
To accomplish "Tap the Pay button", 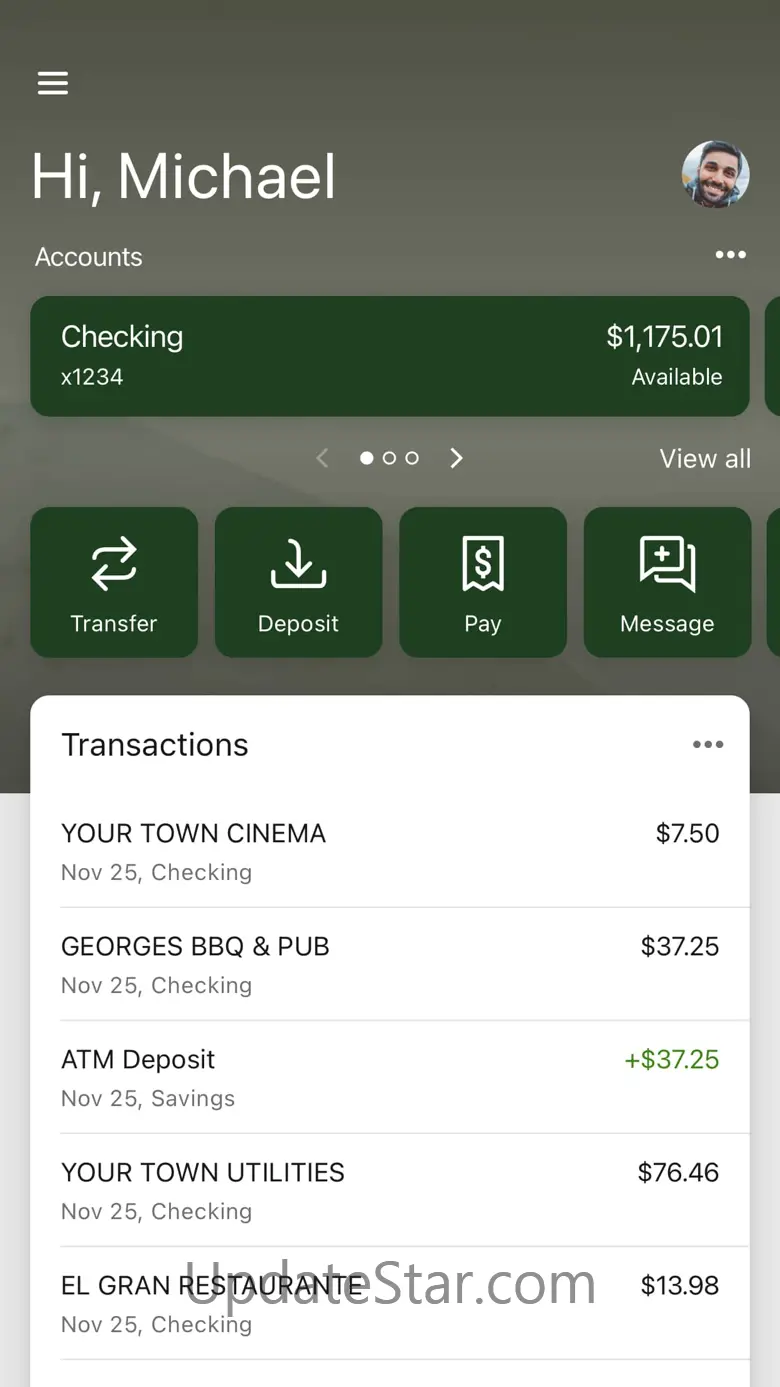I will pyautogui.click(x=483, y=582).
